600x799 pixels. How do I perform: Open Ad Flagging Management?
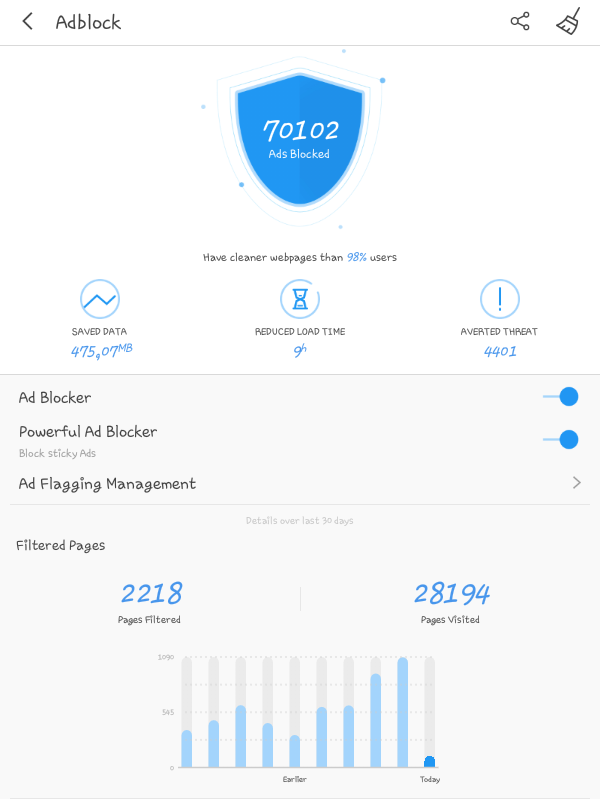coord(300,483)
